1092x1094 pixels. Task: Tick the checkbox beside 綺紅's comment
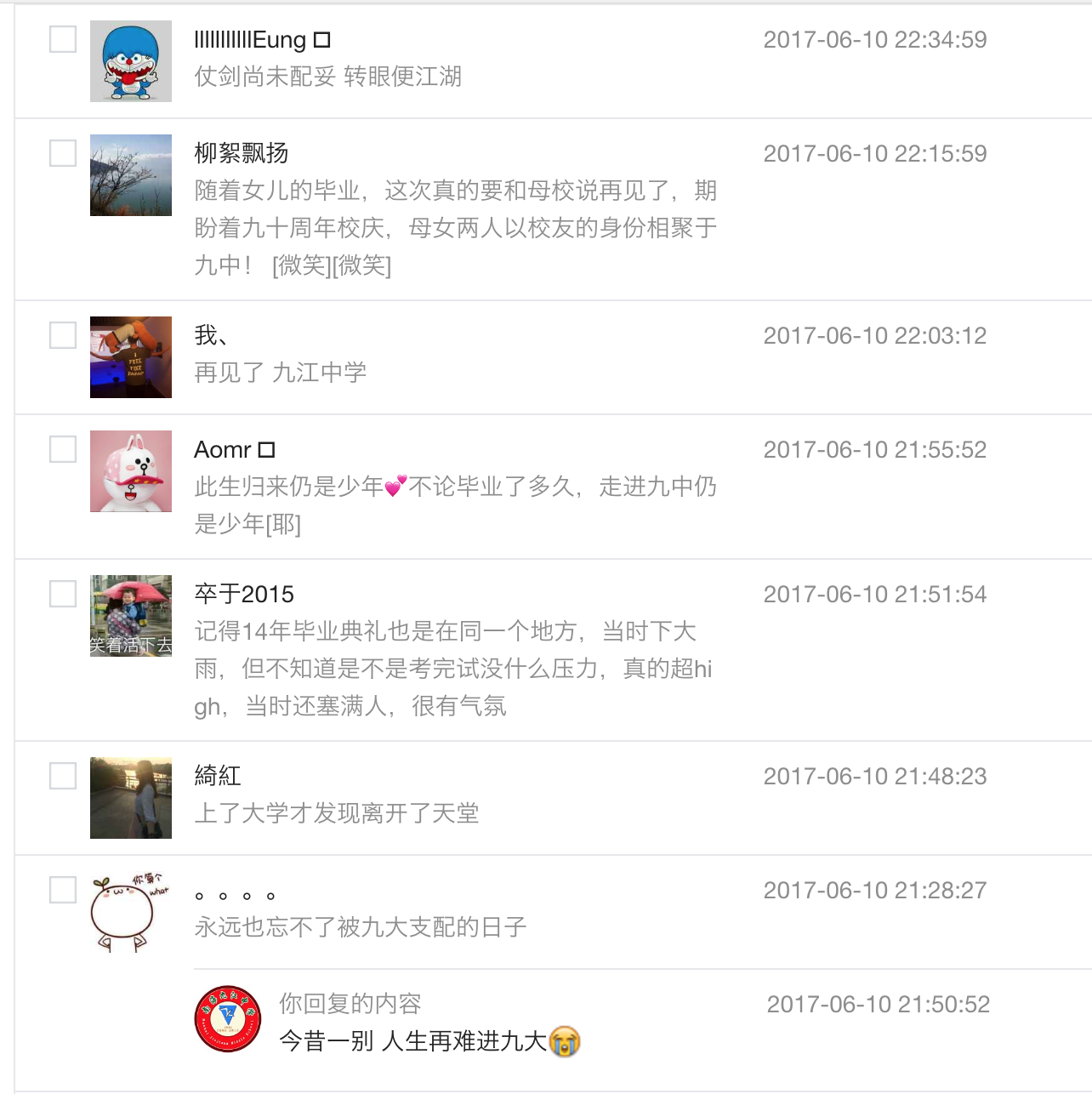tap(63, 776)
